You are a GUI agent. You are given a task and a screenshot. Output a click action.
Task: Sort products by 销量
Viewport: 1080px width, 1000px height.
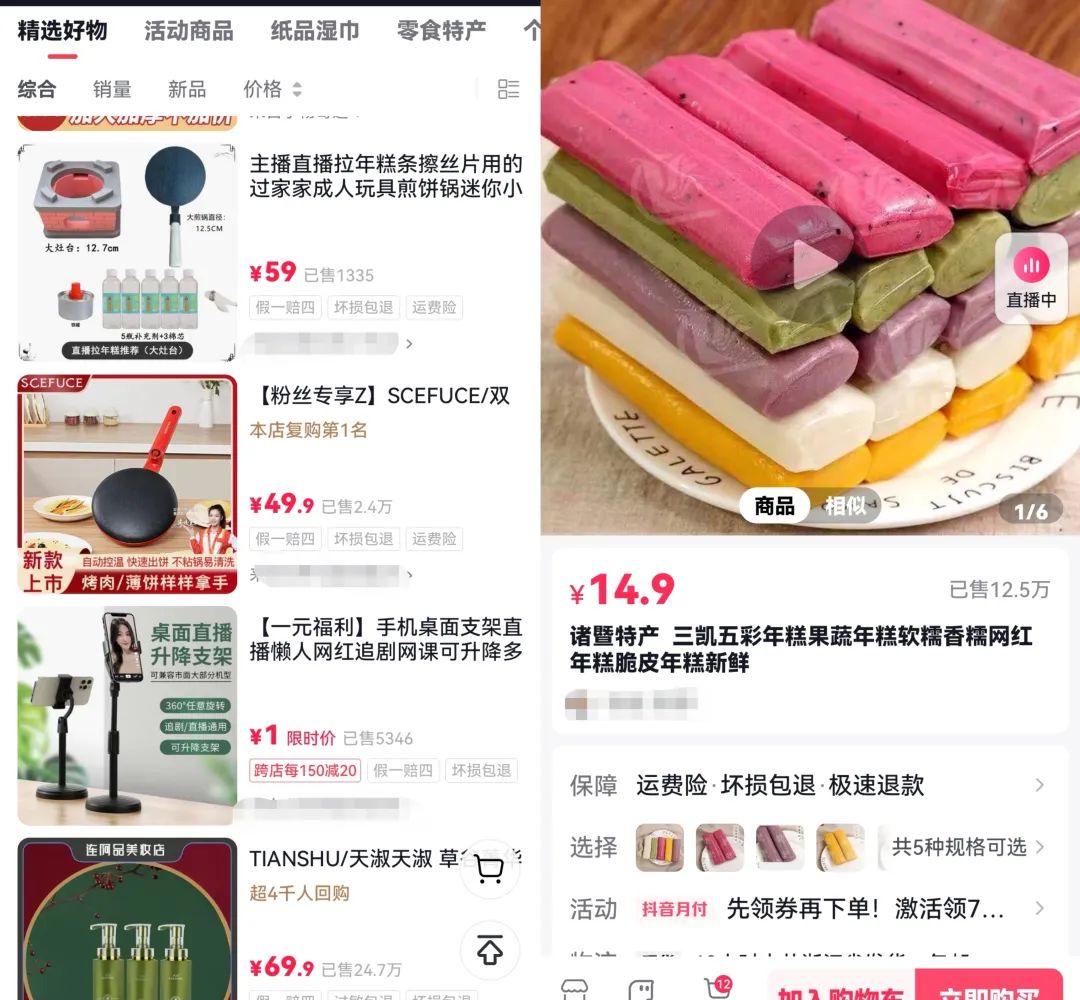(x=112, y=89)
